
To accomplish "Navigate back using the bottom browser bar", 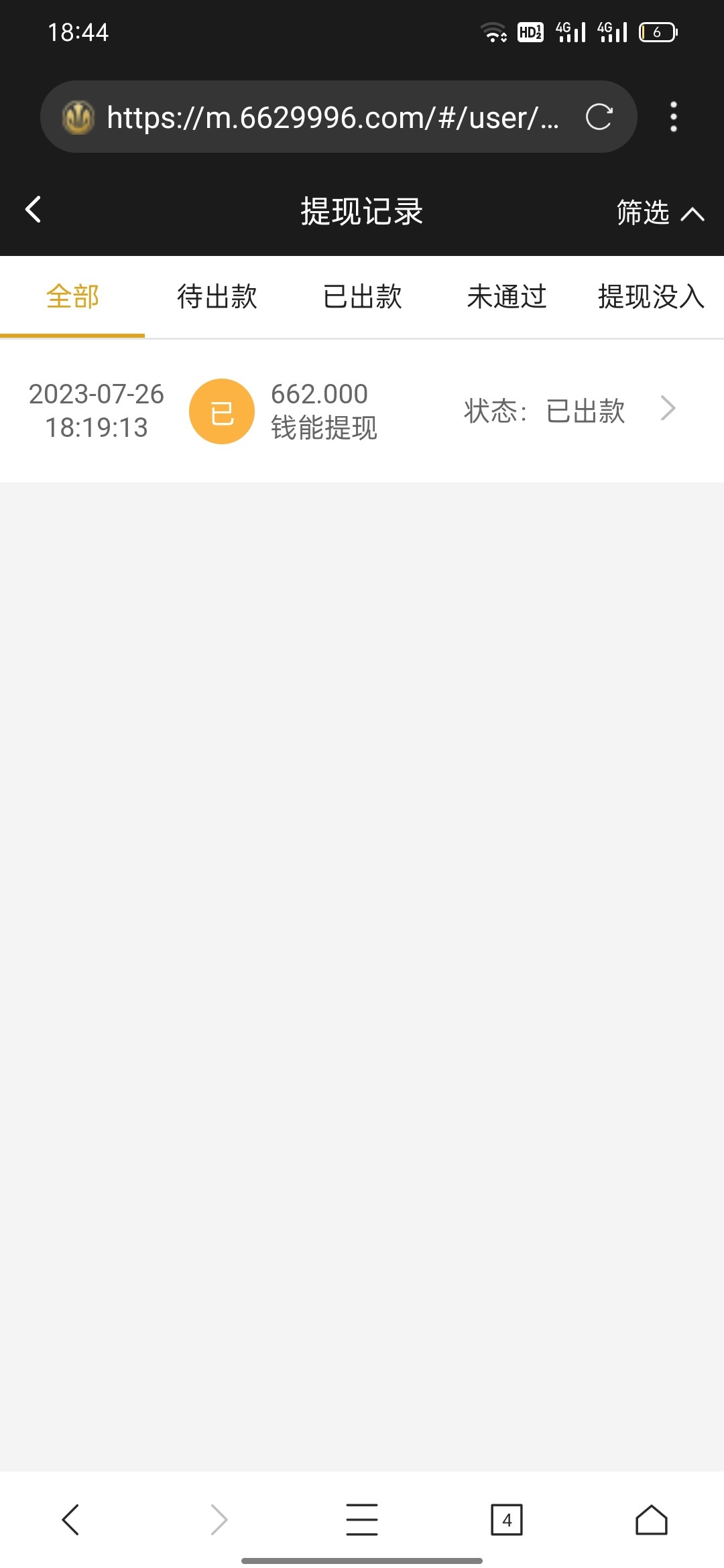I will (71, 1520).
